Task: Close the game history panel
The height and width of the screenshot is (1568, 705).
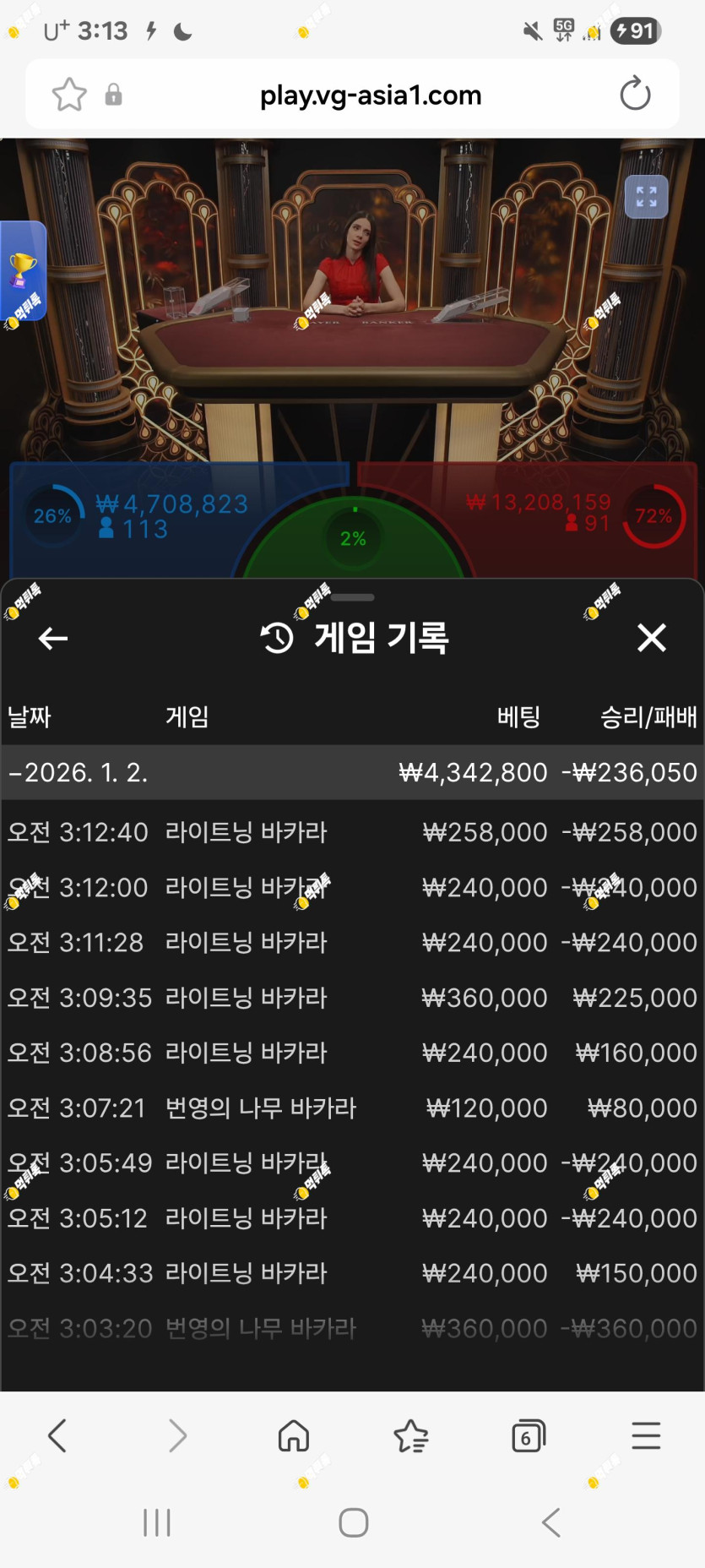Action: pos(651,638)
